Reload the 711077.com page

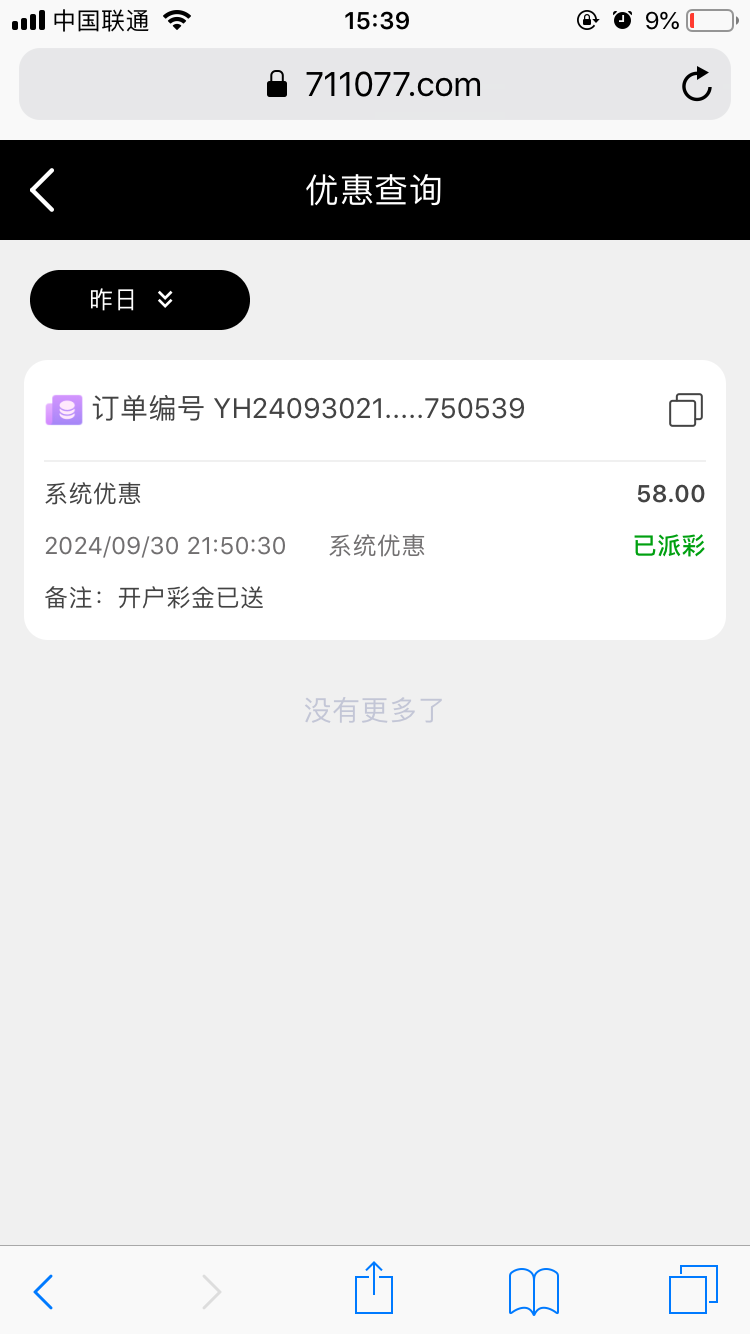tap(697, 85)
